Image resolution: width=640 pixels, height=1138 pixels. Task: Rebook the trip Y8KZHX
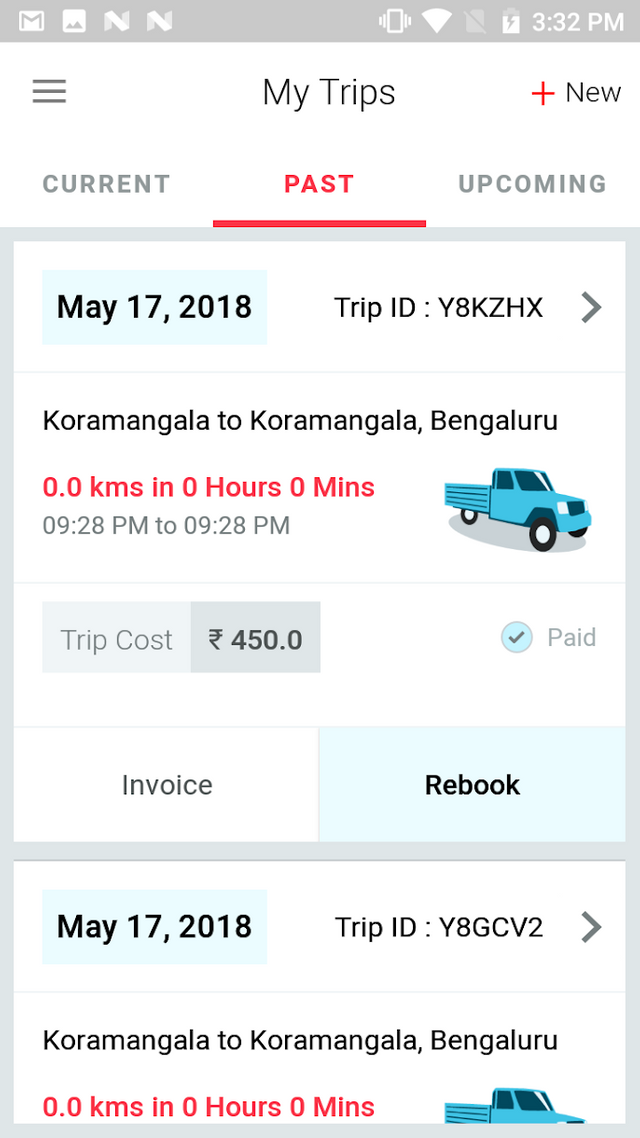pyautogui.click(x=472, y=785)
